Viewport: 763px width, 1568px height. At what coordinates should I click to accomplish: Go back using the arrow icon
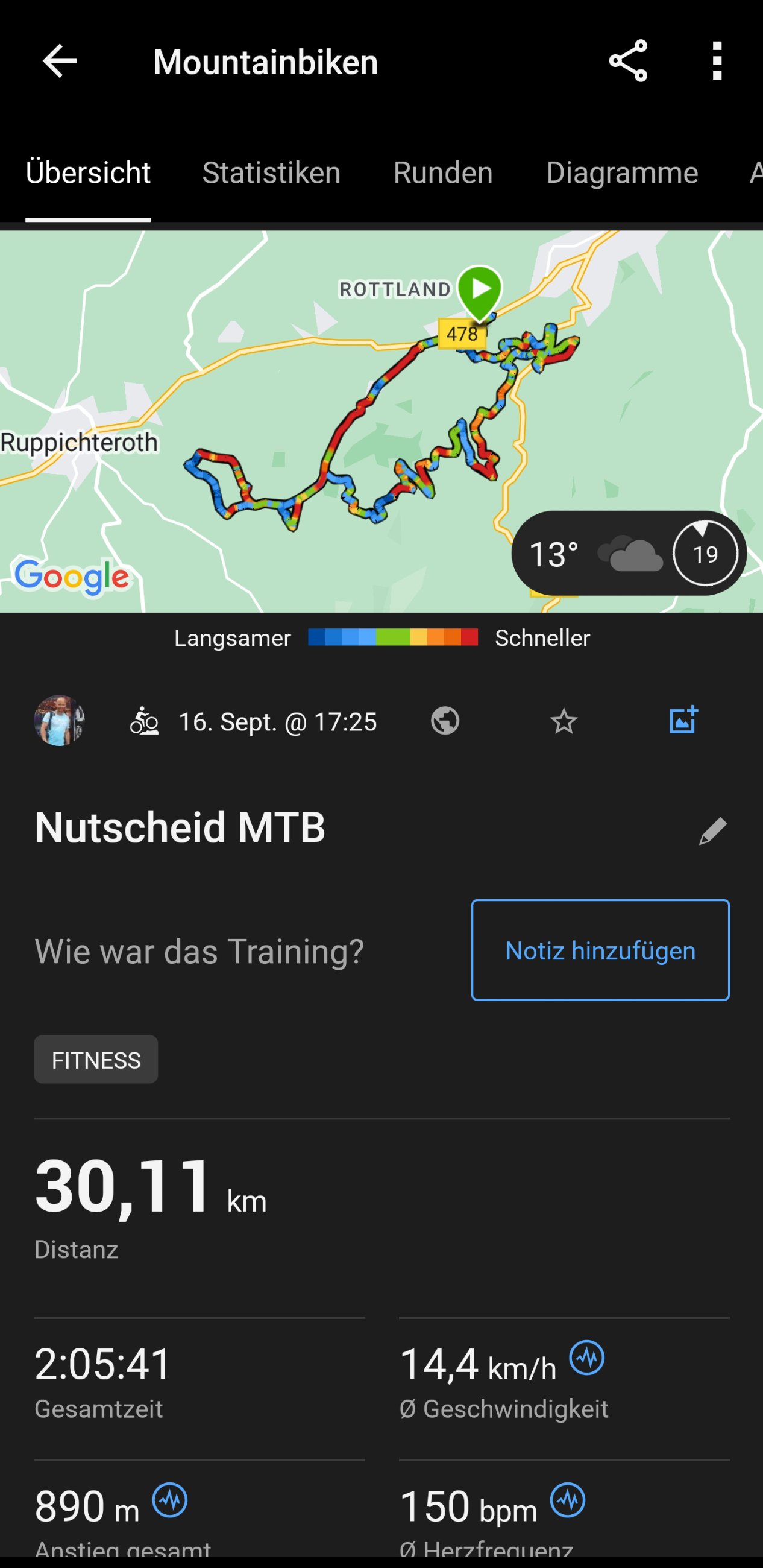click(60, 62)
